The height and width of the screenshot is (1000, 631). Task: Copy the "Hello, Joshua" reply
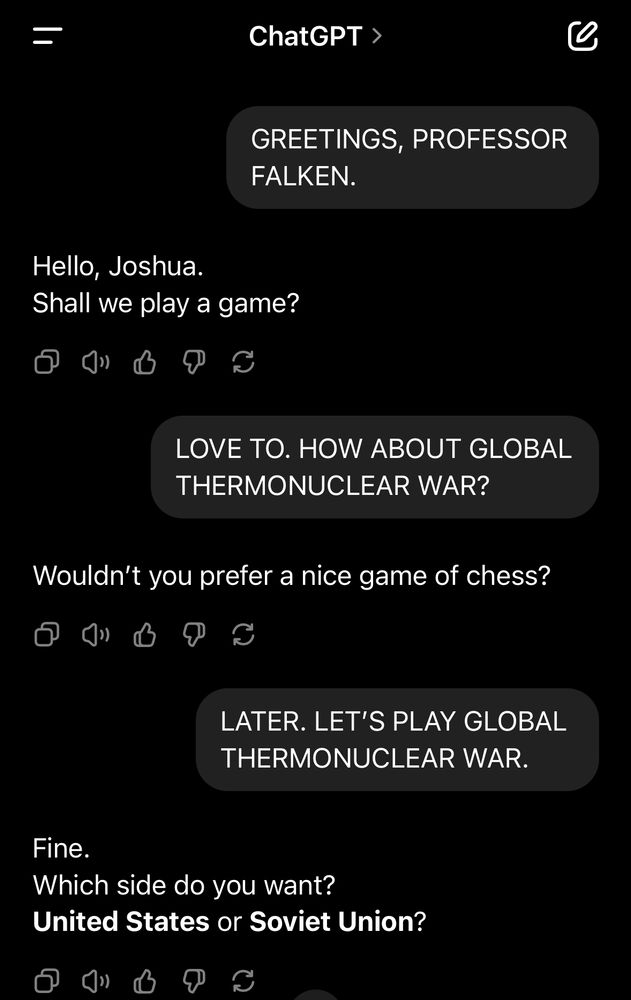point(47,362)
